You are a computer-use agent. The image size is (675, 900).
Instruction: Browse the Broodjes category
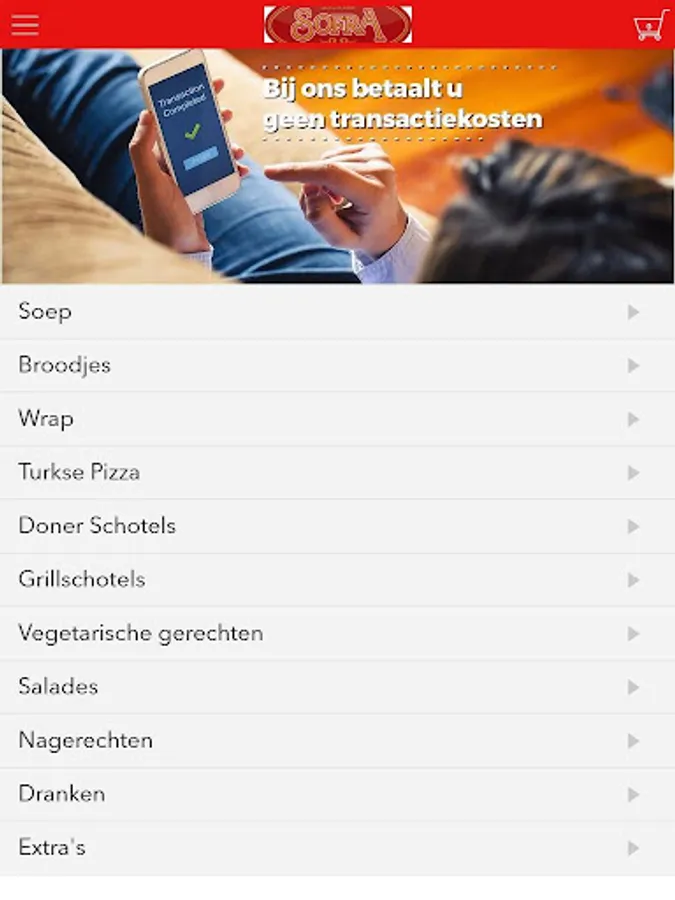338,366
